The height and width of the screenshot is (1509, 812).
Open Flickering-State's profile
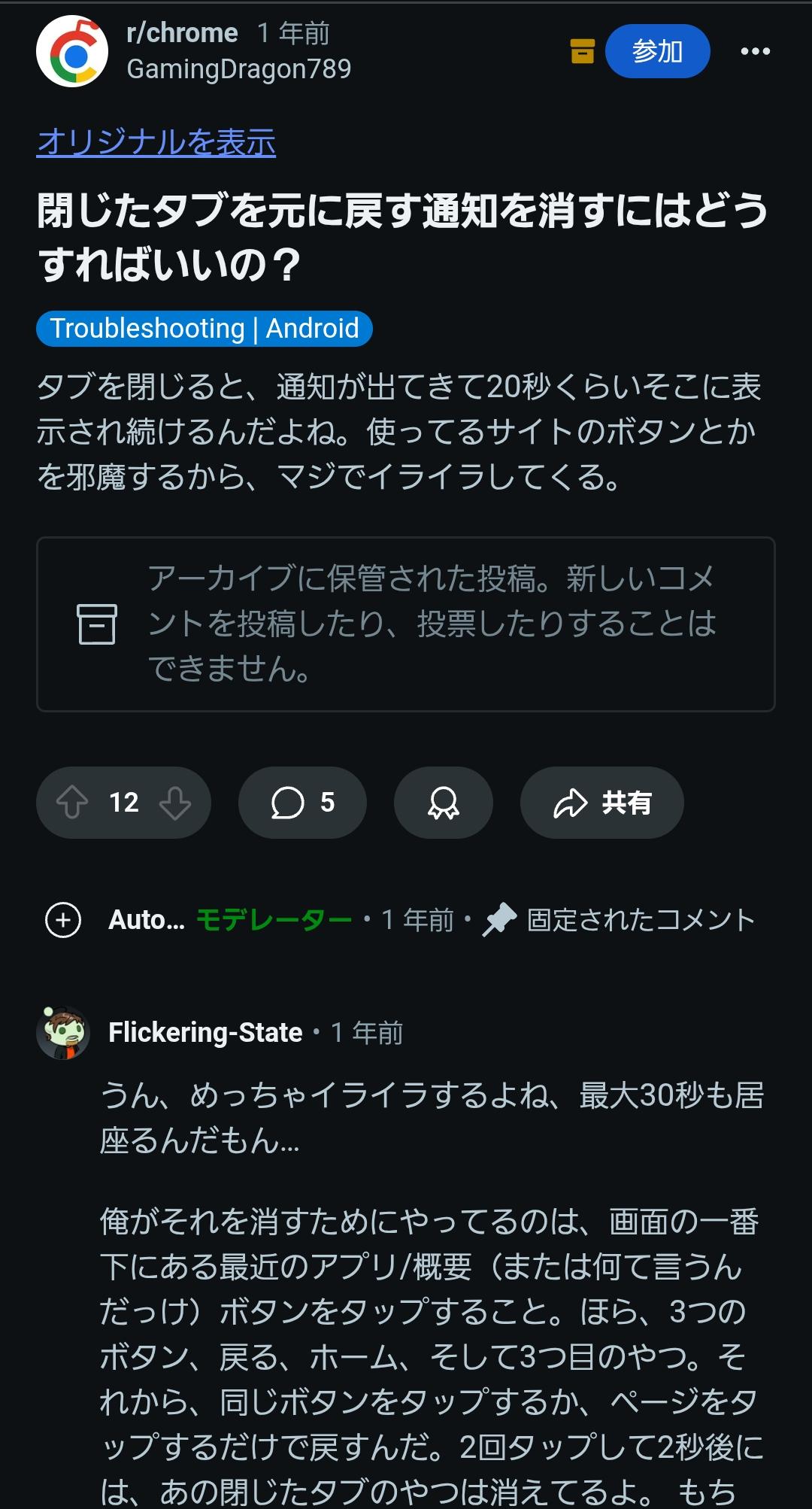[x=205, y=1033]
